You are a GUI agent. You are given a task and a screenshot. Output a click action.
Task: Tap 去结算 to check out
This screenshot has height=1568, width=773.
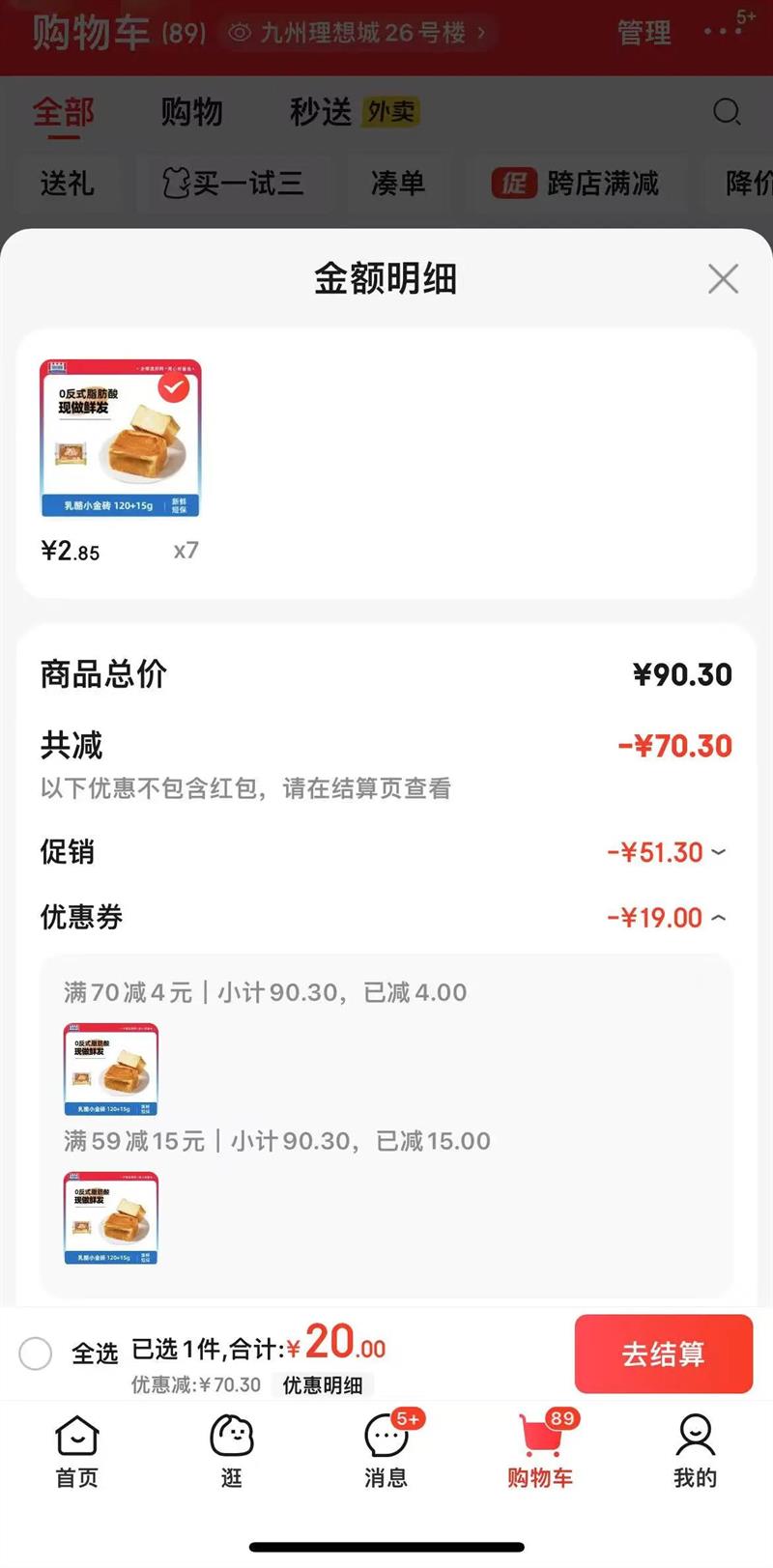[663, 1354]
